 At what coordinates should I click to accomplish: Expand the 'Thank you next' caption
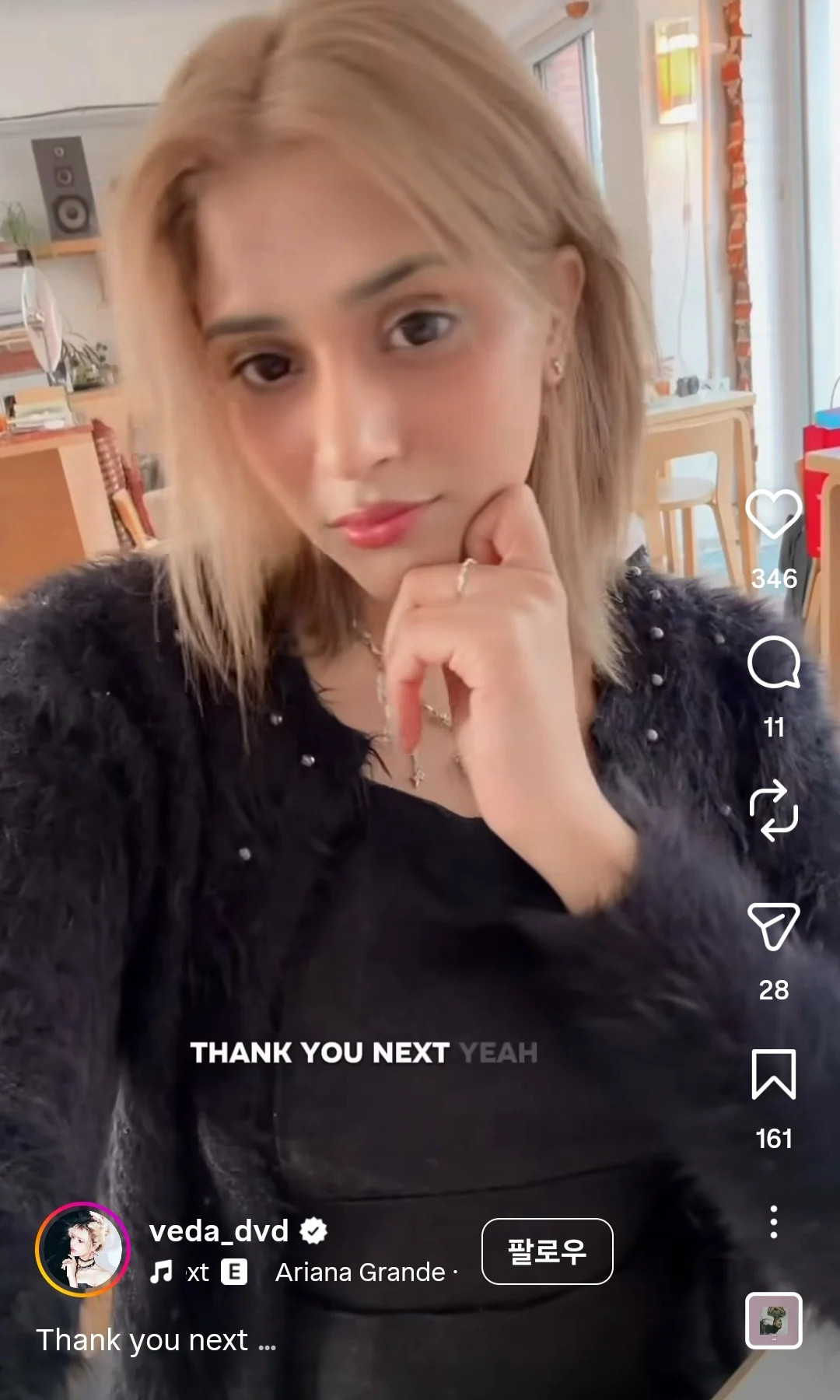pos(156,1340)
